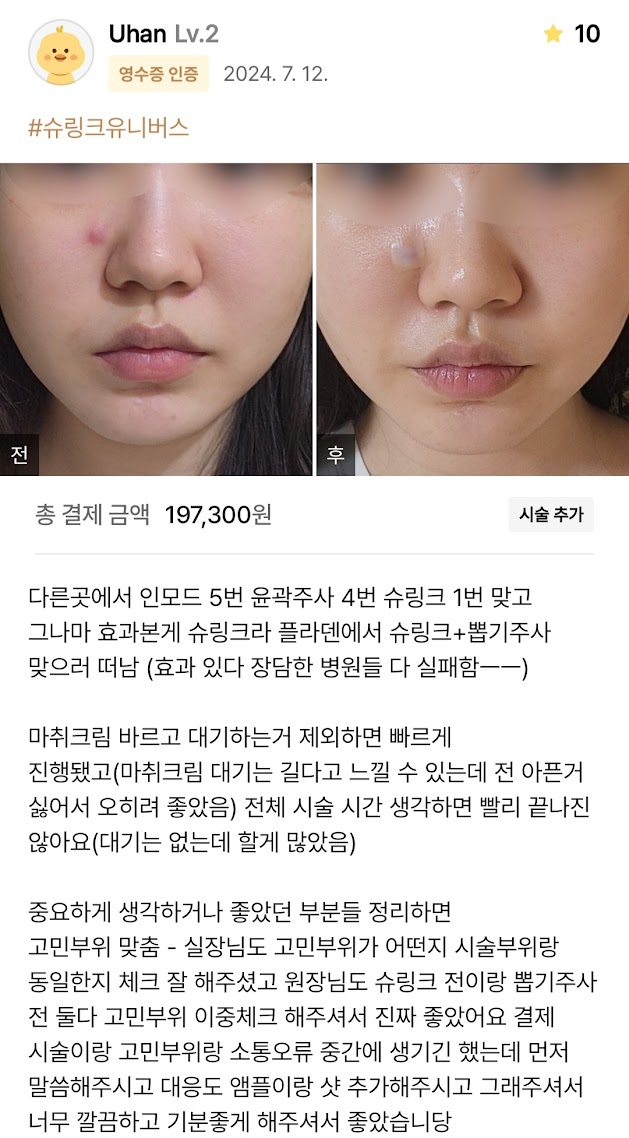View the after (후) photo

(x=472, y=318)
